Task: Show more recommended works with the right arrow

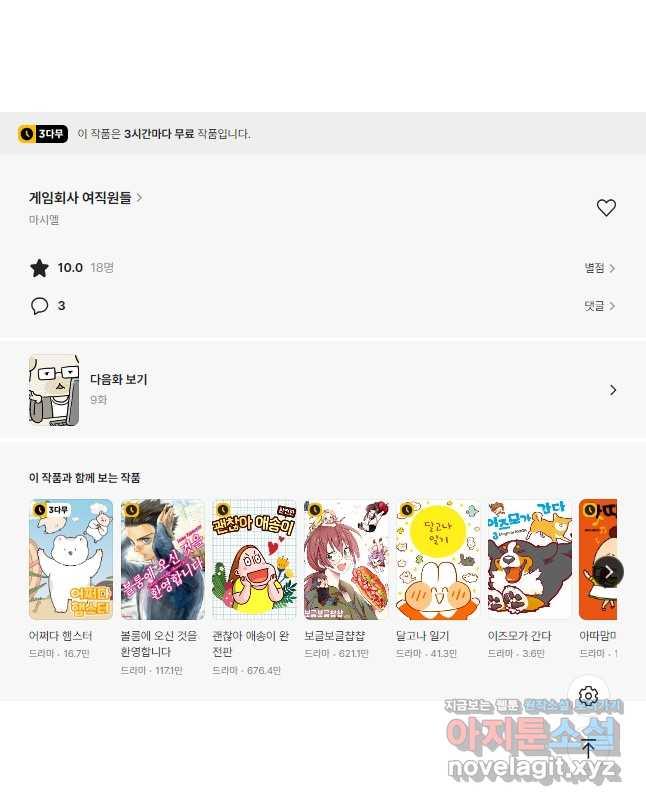Action: [x=608, y=572]
